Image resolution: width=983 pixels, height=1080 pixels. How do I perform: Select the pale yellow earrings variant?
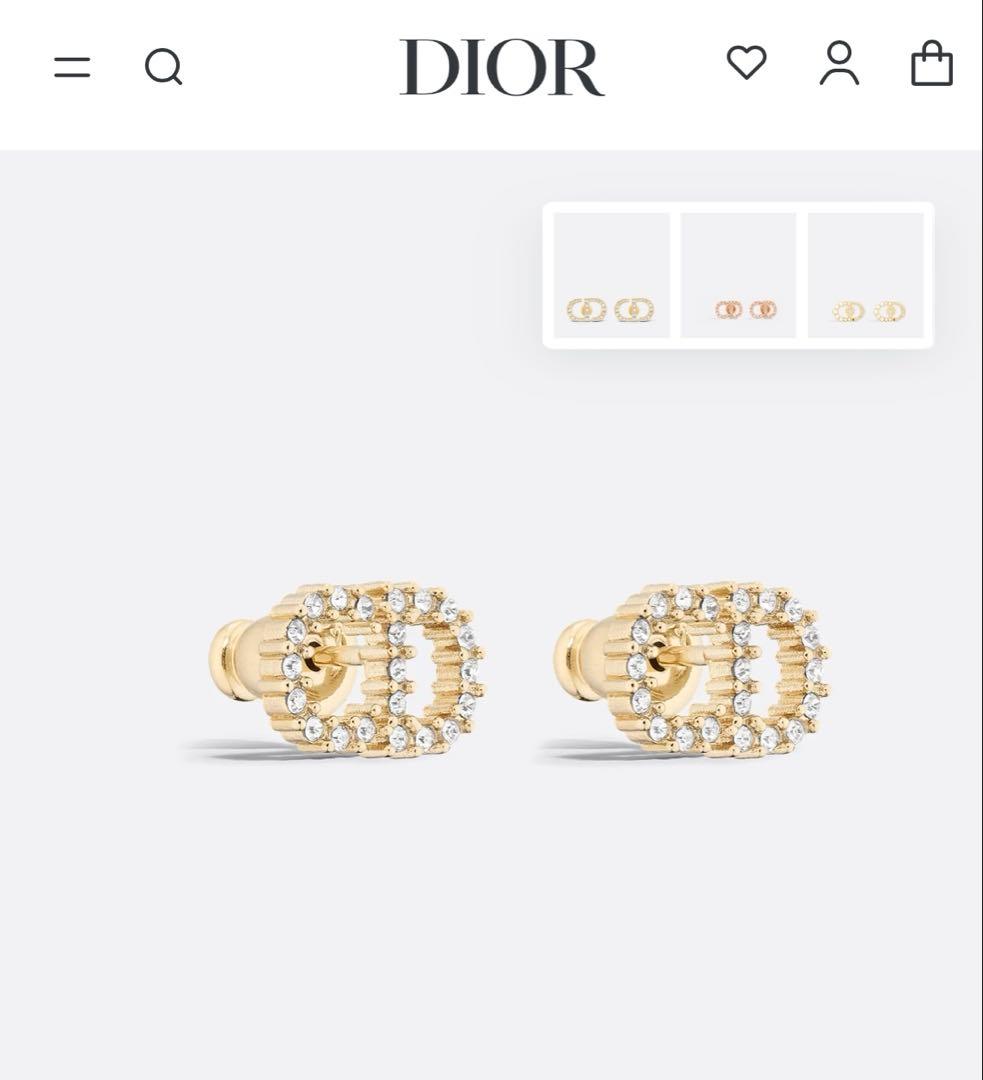click(x=866, y=275)
